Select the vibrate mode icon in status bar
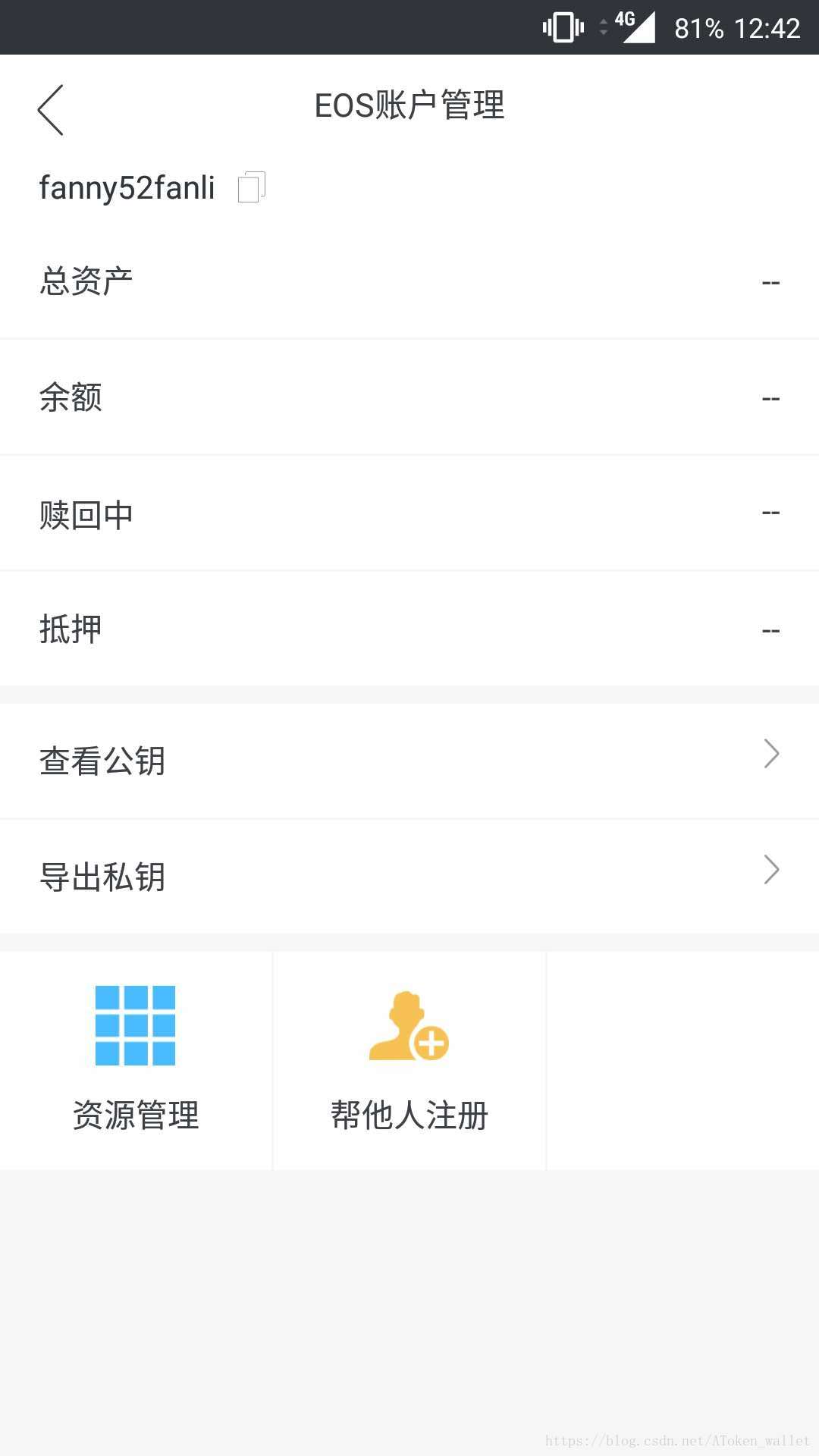The image size is (819, 1456). [x=562, y=26]
